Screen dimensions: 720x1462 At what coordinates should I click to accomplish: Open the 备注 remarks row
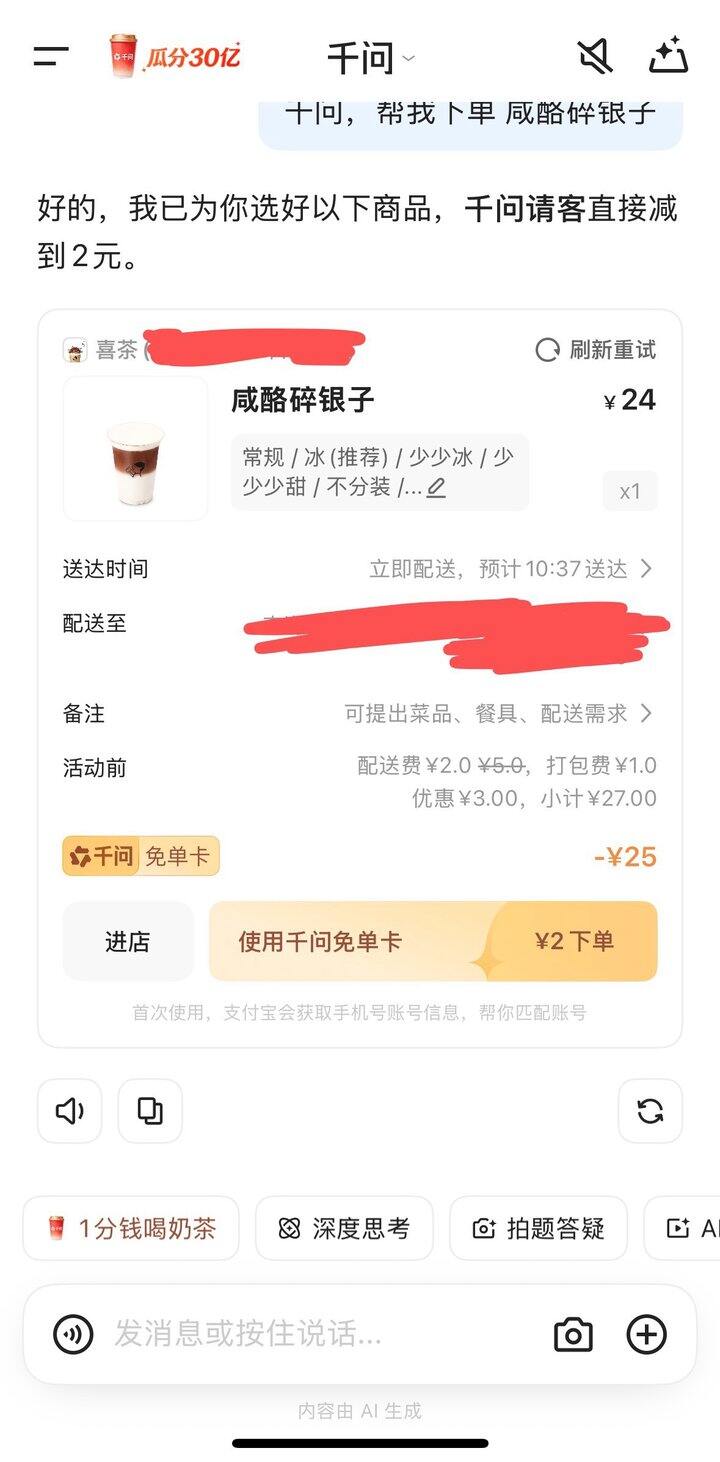click(498, 713)
